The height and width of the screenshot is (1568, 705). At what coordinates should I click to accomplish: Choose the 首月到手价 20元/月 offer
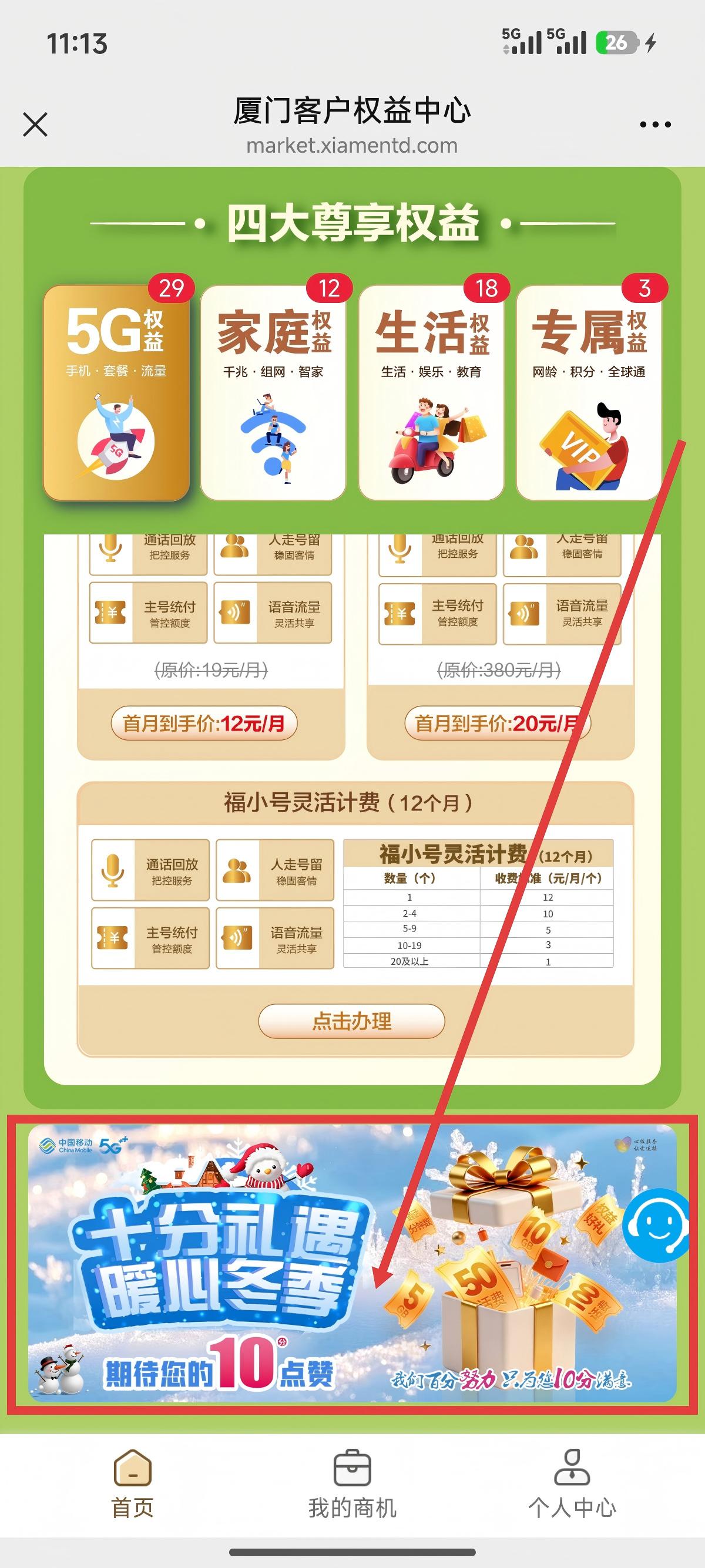coord(497,723)
